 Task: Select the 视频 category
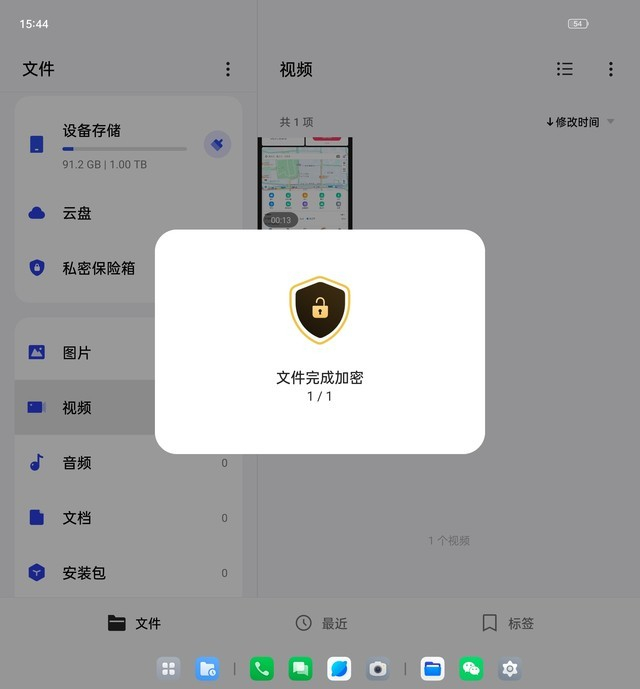(x=77, y=408)
